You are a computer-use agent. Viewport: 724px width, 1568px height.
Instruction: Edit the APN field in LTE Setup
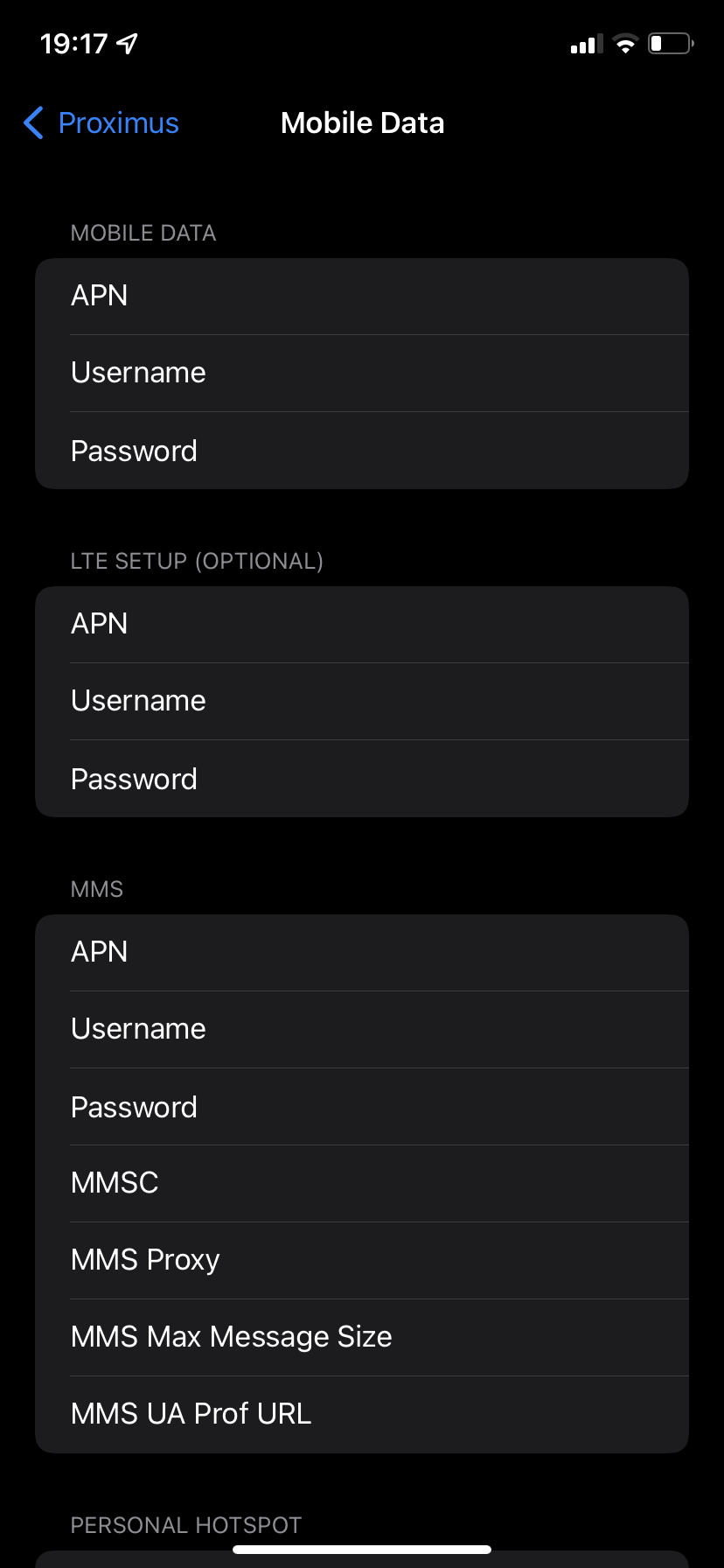coord(362,624)
